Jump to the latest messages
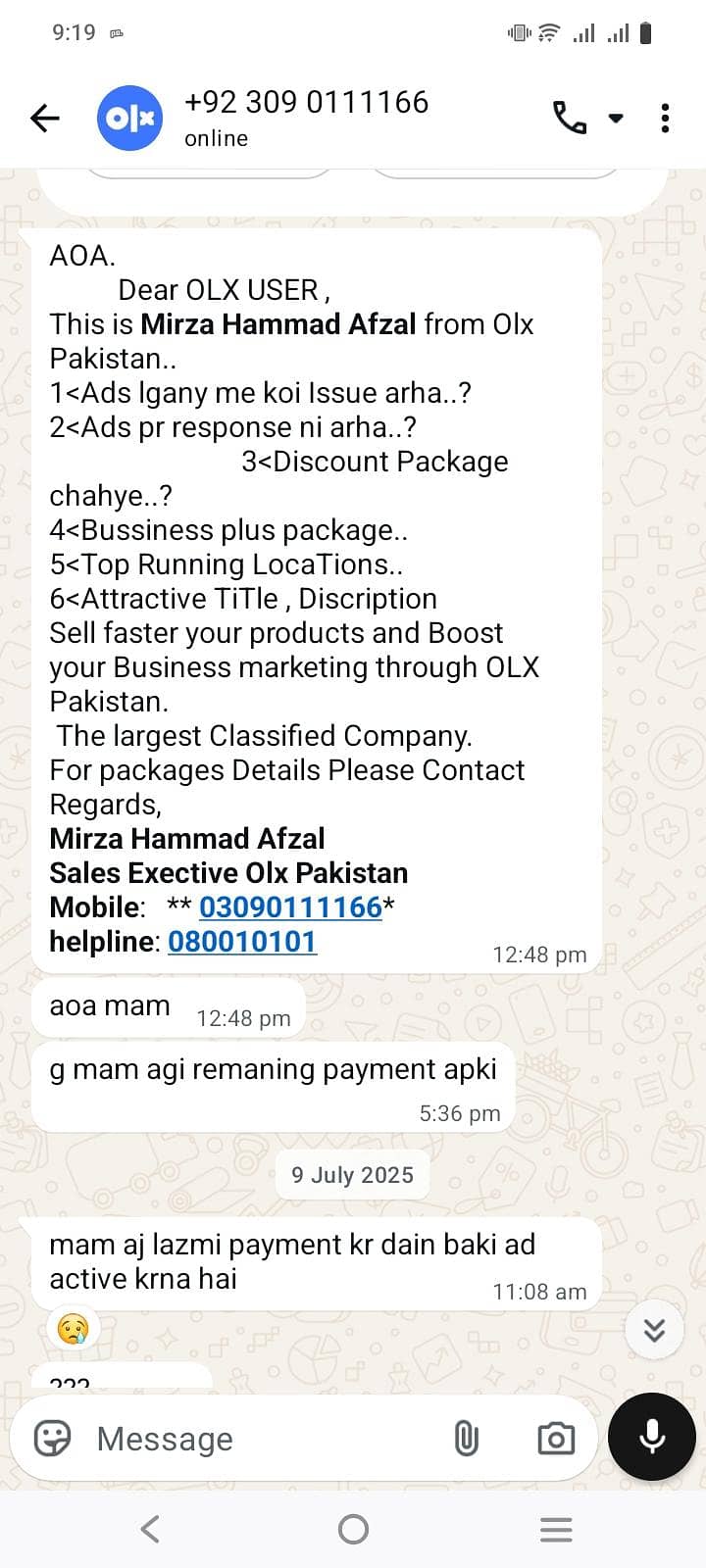This screenshot has width=706, height=1568. pos(654,1330)
